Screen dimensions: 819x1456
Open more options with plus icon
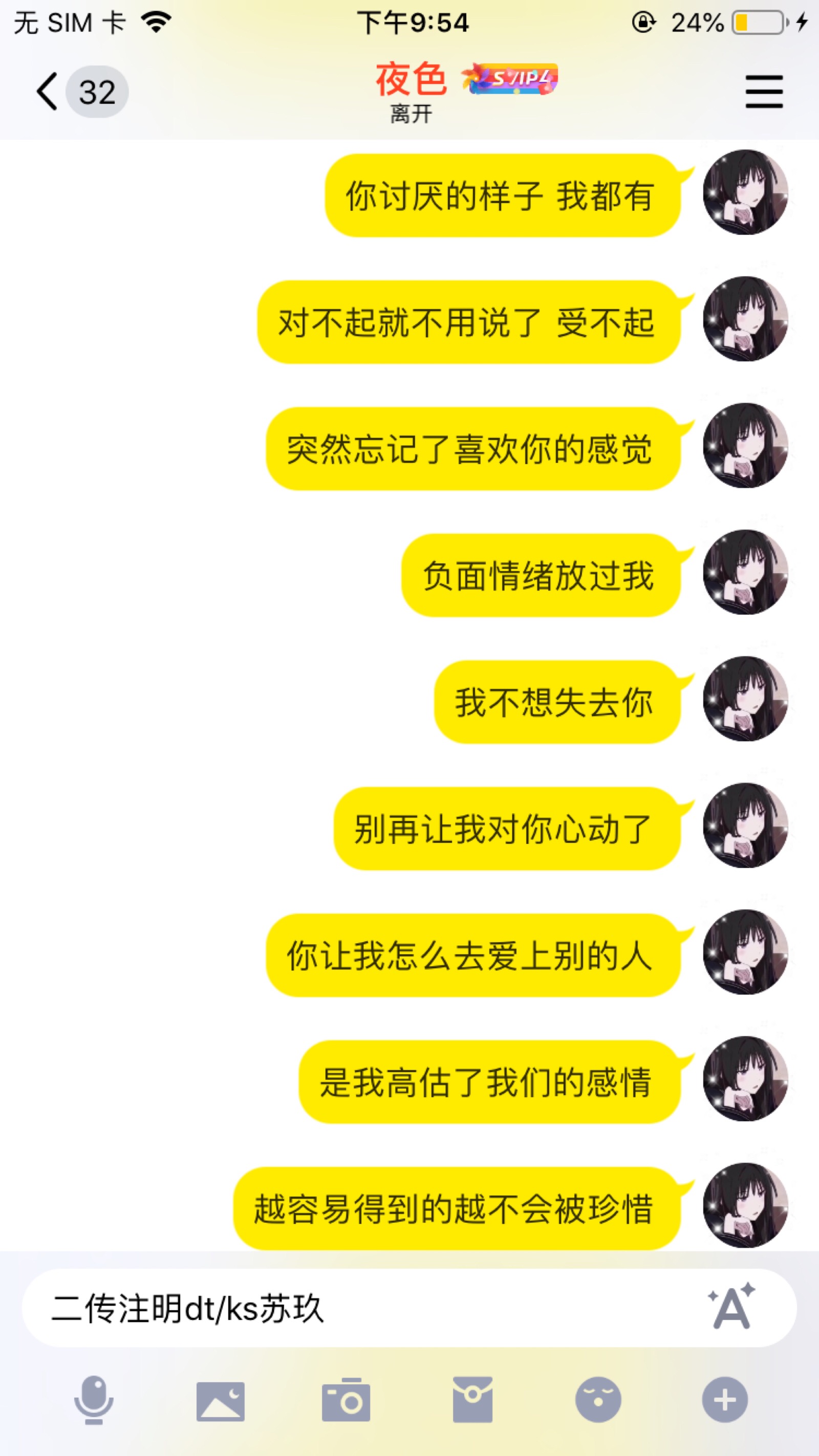click(725, 1400)
